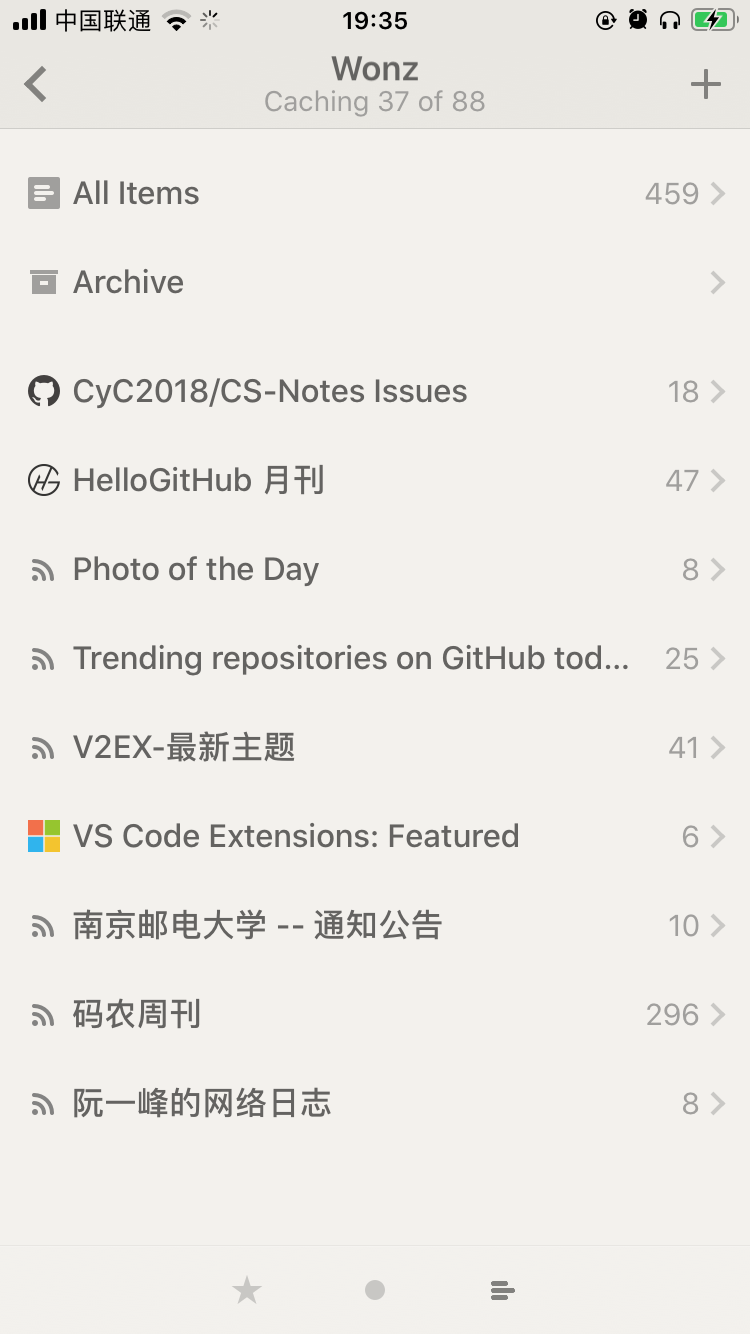Open 码农周刊 feed

coord(375,1014)
